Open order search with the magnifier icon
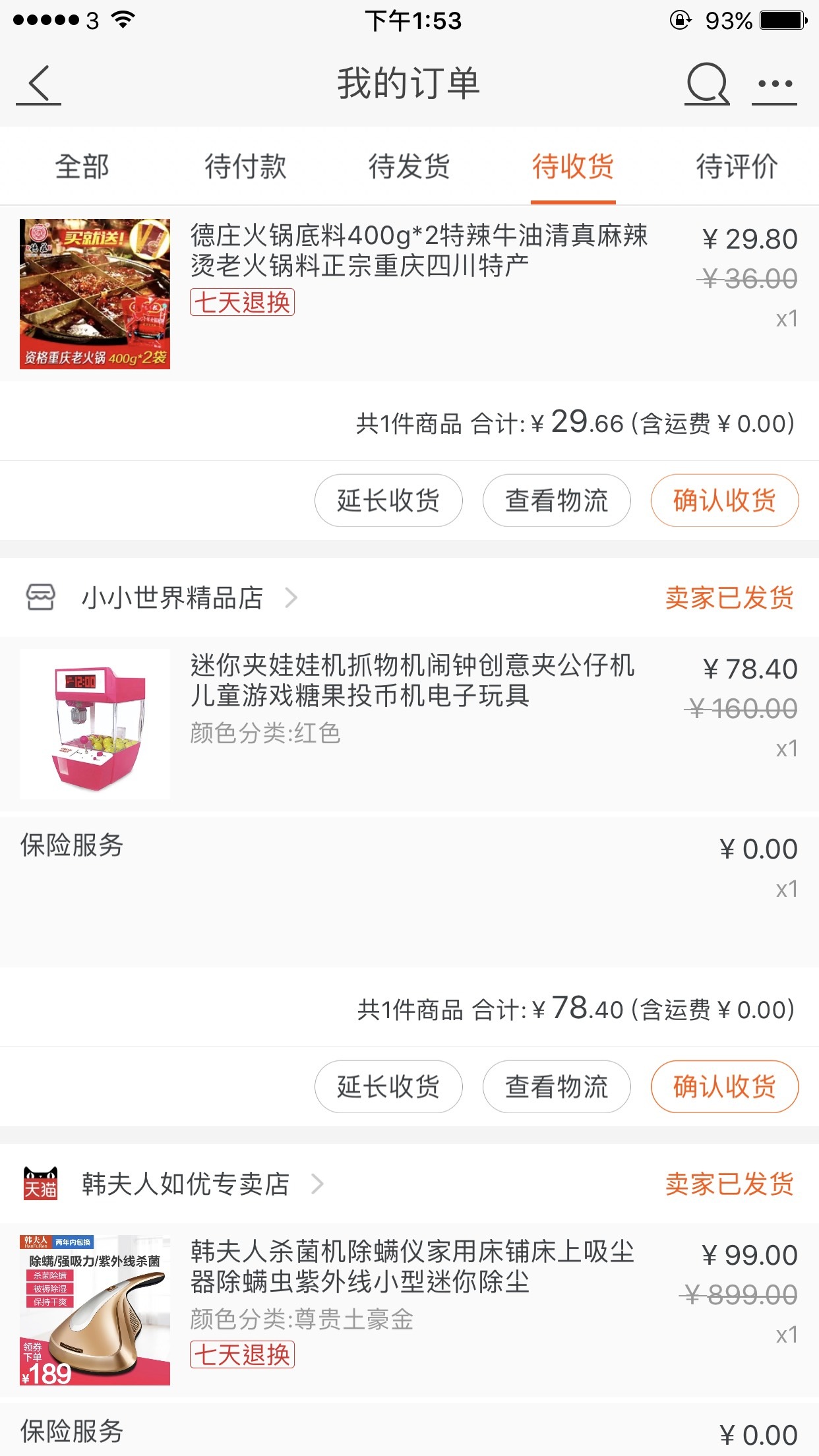The image size is (819, 1456). point(707,84)
